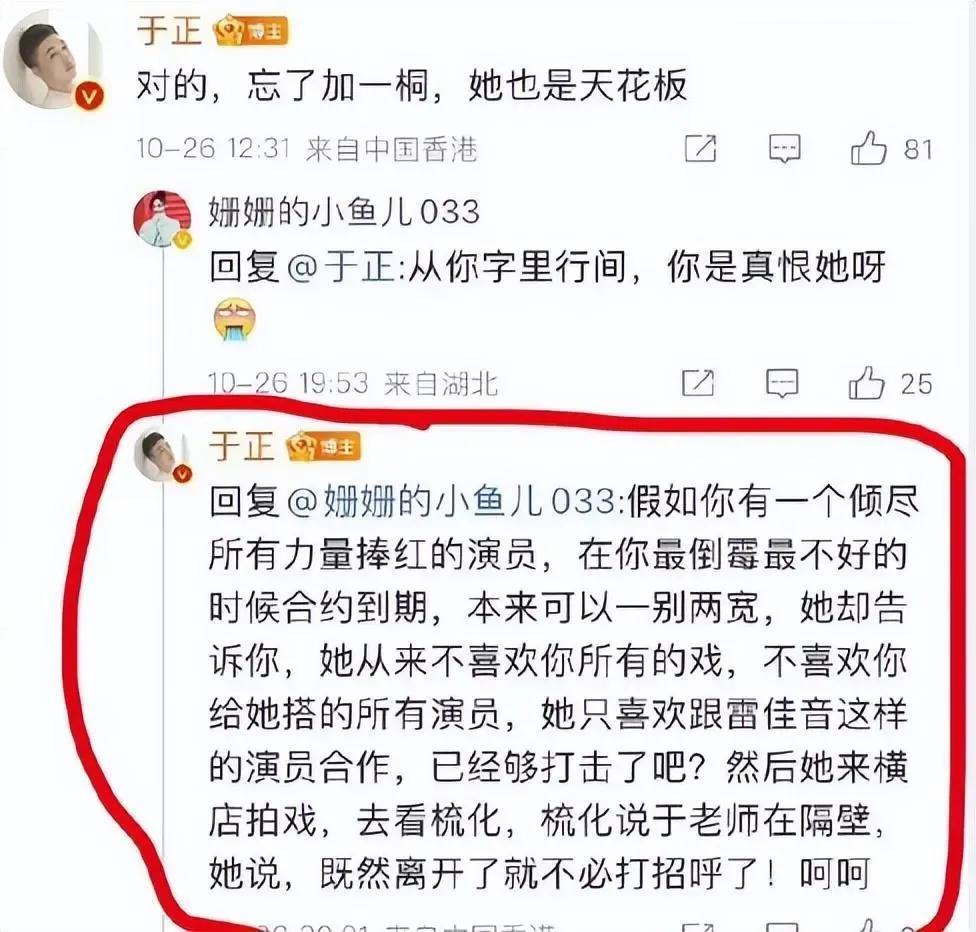Reply to the comment posted from 湖北
This screenshot has width=976, height=932.
[x=782, y=382]
